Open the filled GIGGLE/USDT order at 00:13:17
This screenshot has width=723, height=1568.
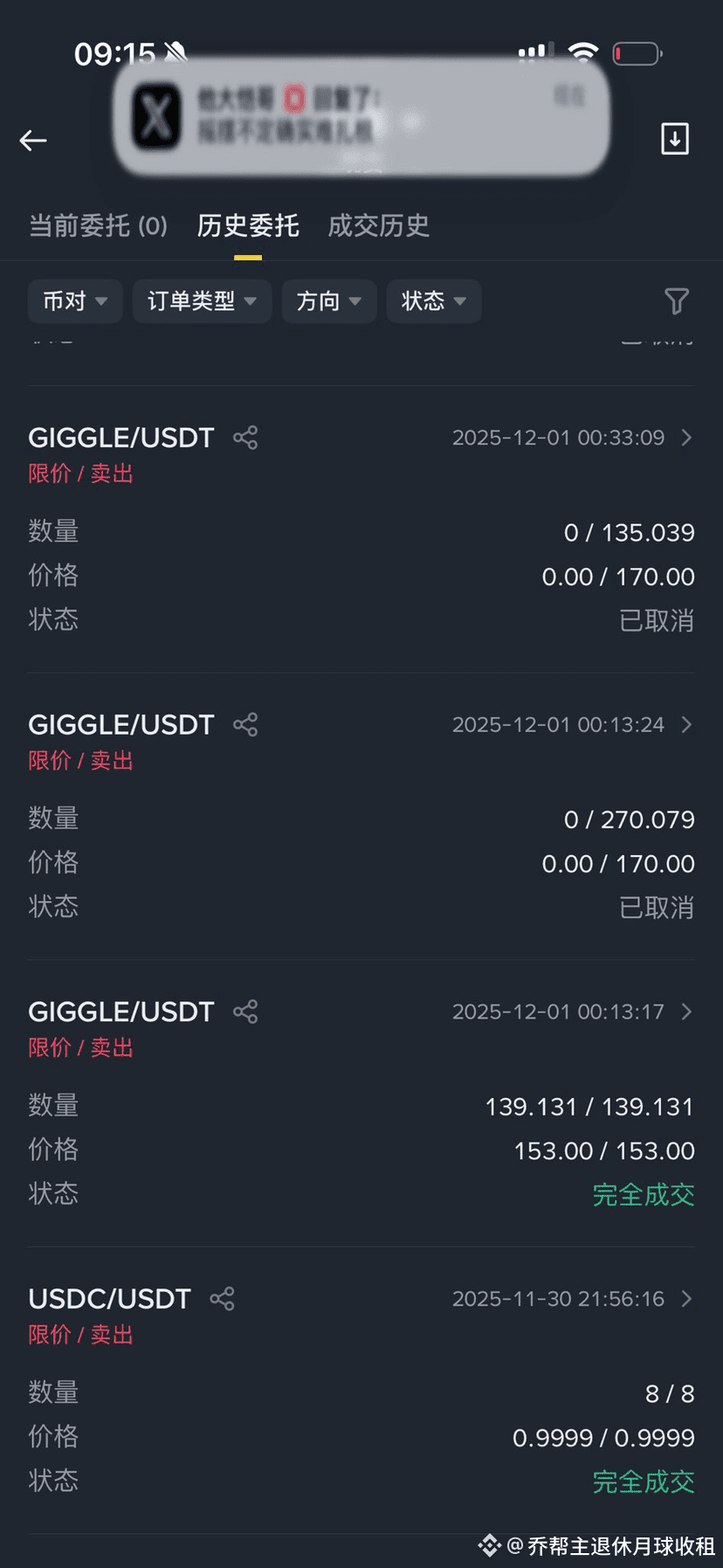(686, 1012)
